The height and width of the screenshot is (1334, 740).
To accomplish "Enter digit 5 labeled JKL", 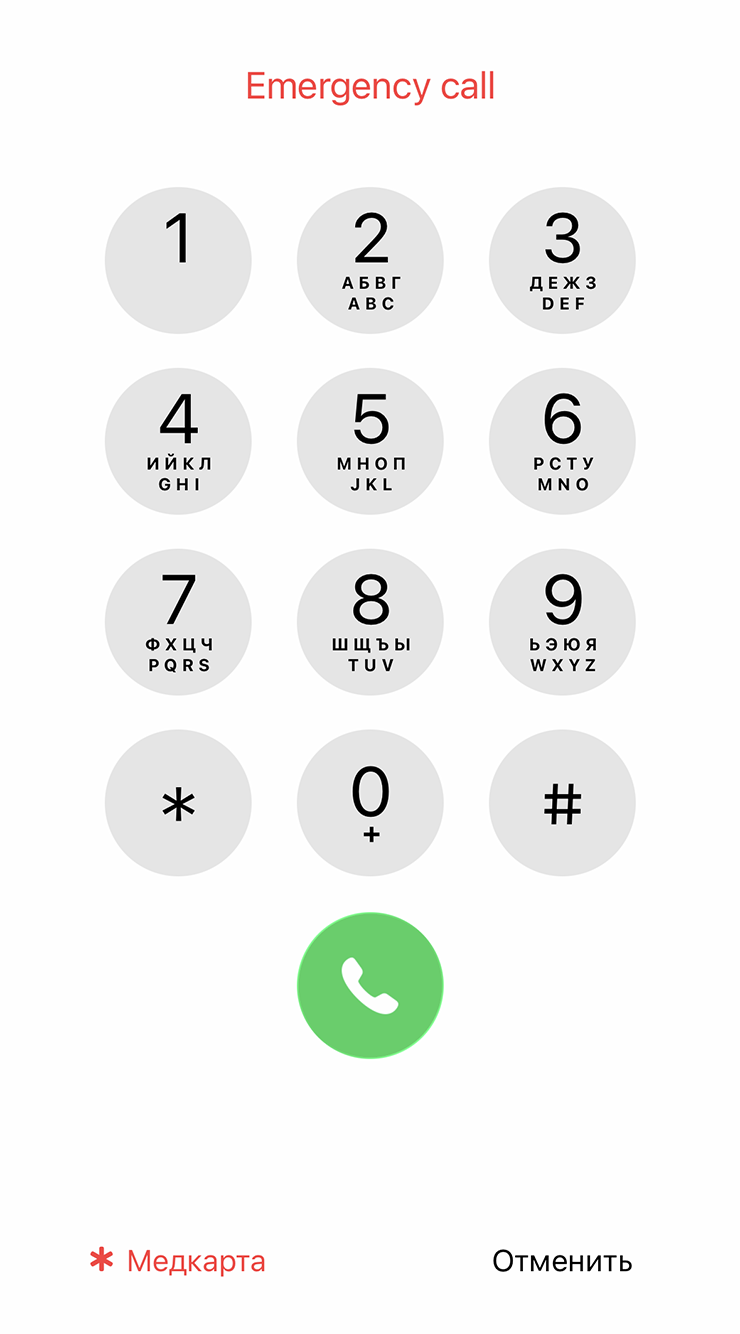I will click(370, 442).
